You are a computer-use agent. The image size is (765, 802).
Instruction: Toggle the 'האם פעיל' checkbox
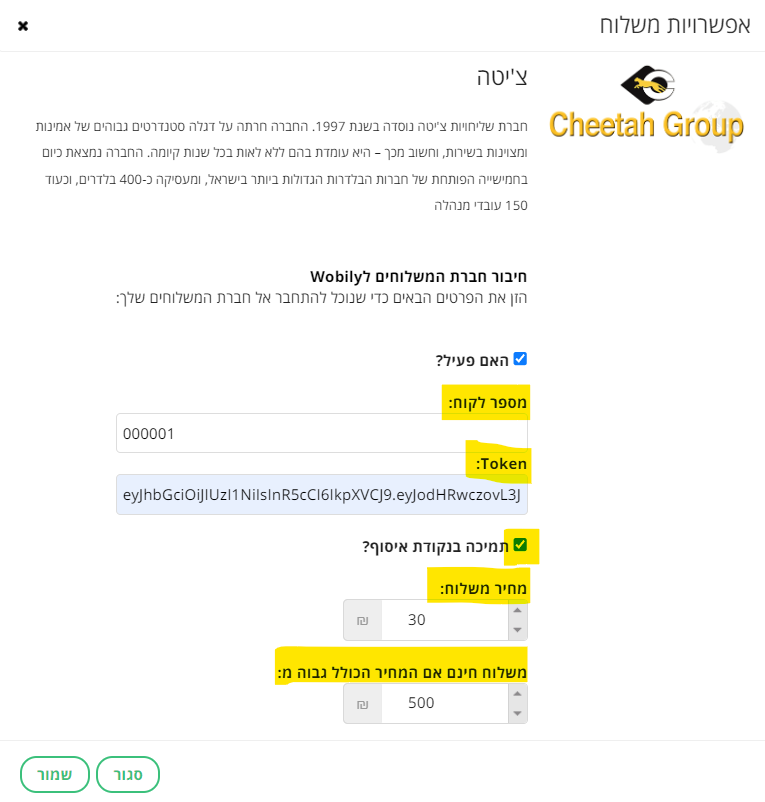pyautogui.click(x=520, y=359)
